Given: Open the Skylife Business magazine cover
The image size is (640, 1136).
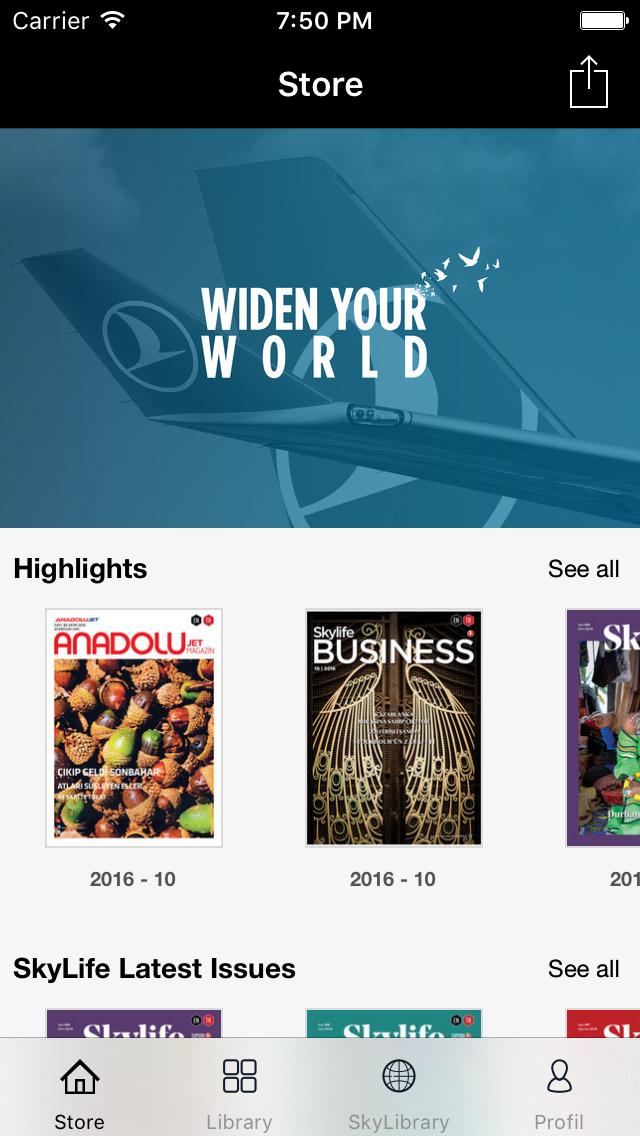Looking at the screenshot, I should [393, 728].
